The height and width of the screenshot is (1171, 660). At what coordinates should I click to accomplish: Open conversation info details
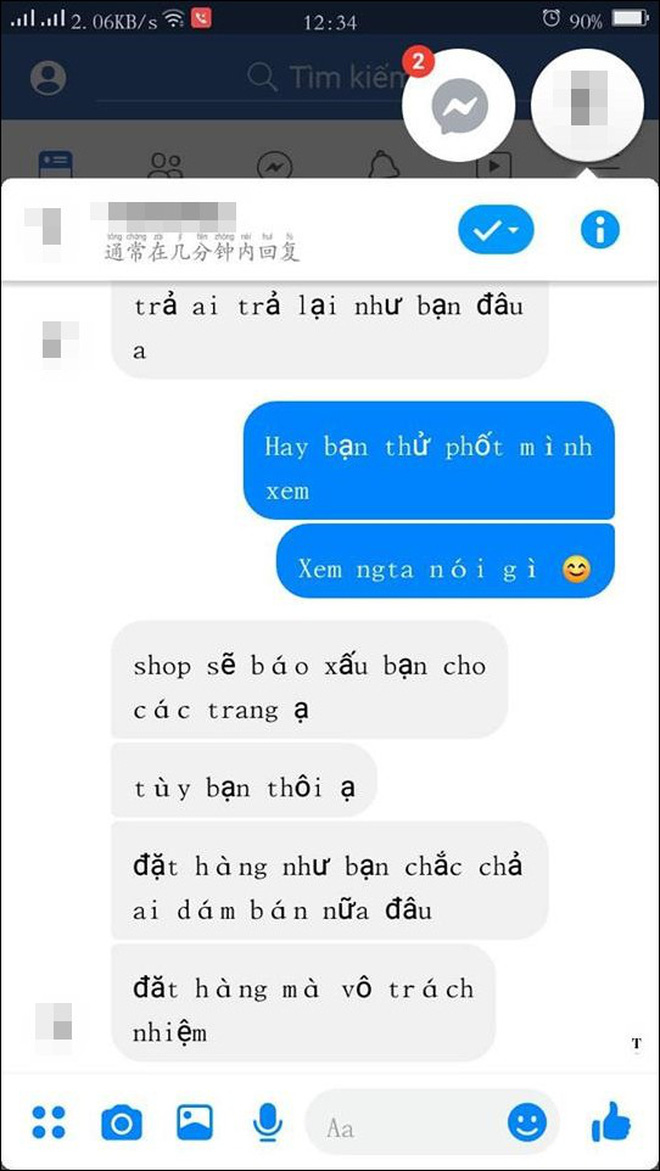[x=600, y=230]
